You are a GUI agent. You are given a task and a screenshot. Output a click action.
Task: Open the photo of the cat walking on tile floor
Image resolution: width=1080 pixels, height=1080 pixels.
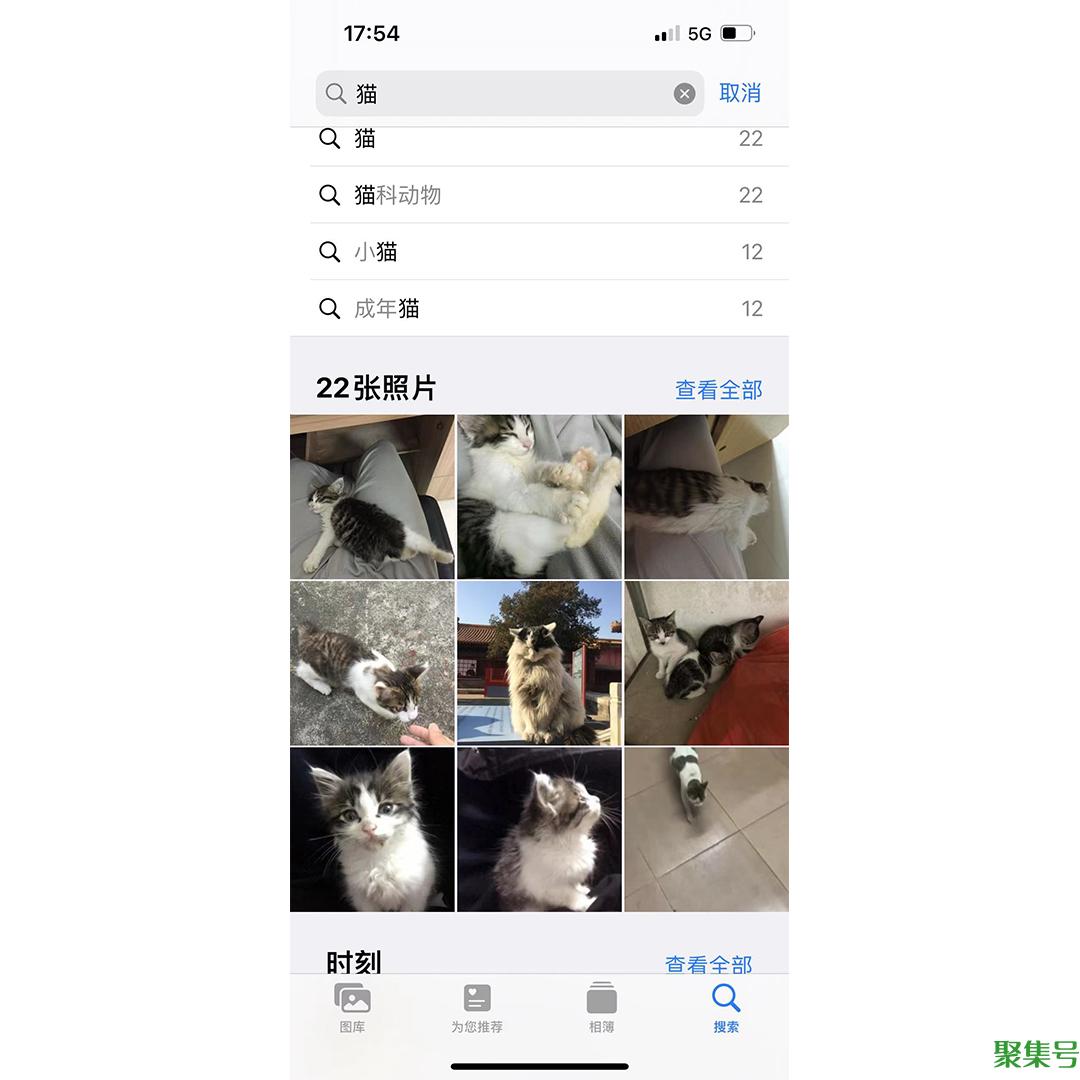(706, 830)
